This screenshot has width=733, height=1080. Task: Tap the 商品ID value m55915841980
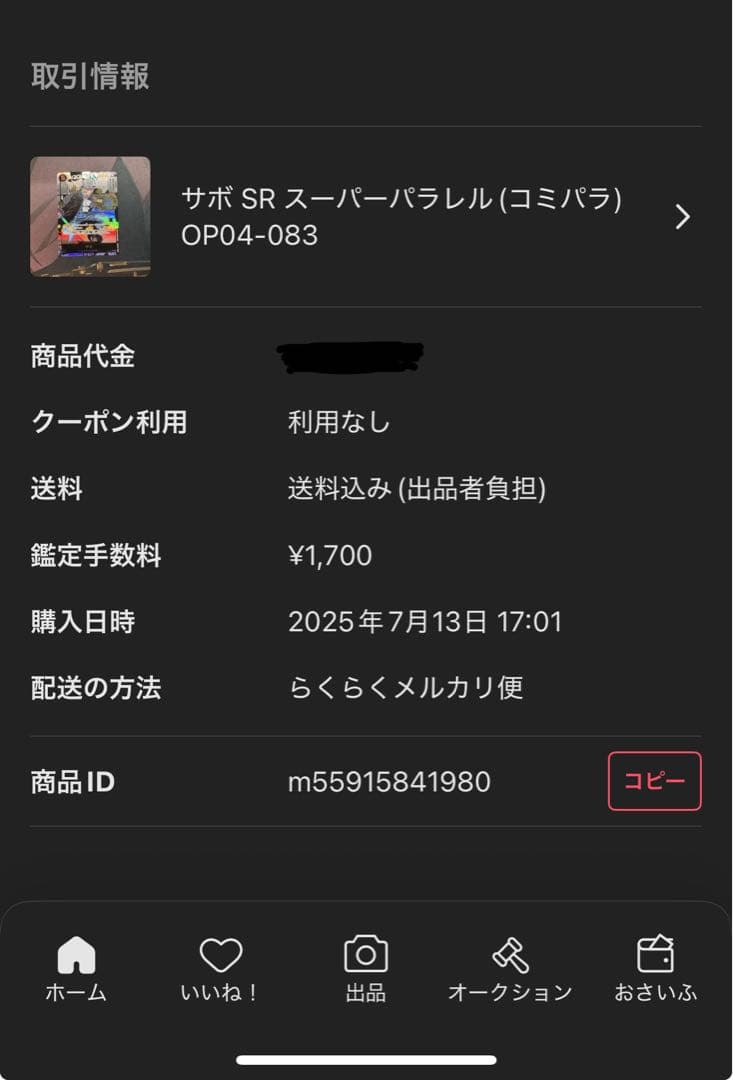(389, 782)
